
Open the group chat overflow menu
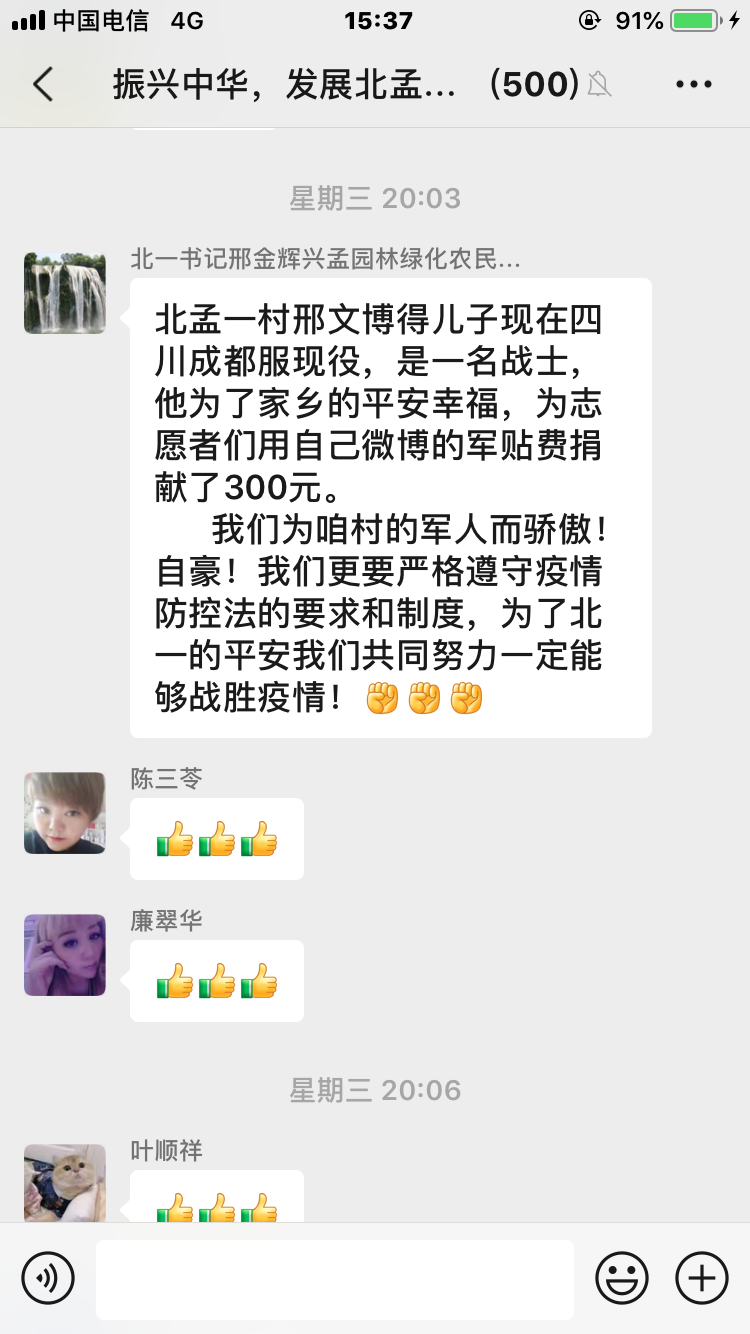[693, 85]
